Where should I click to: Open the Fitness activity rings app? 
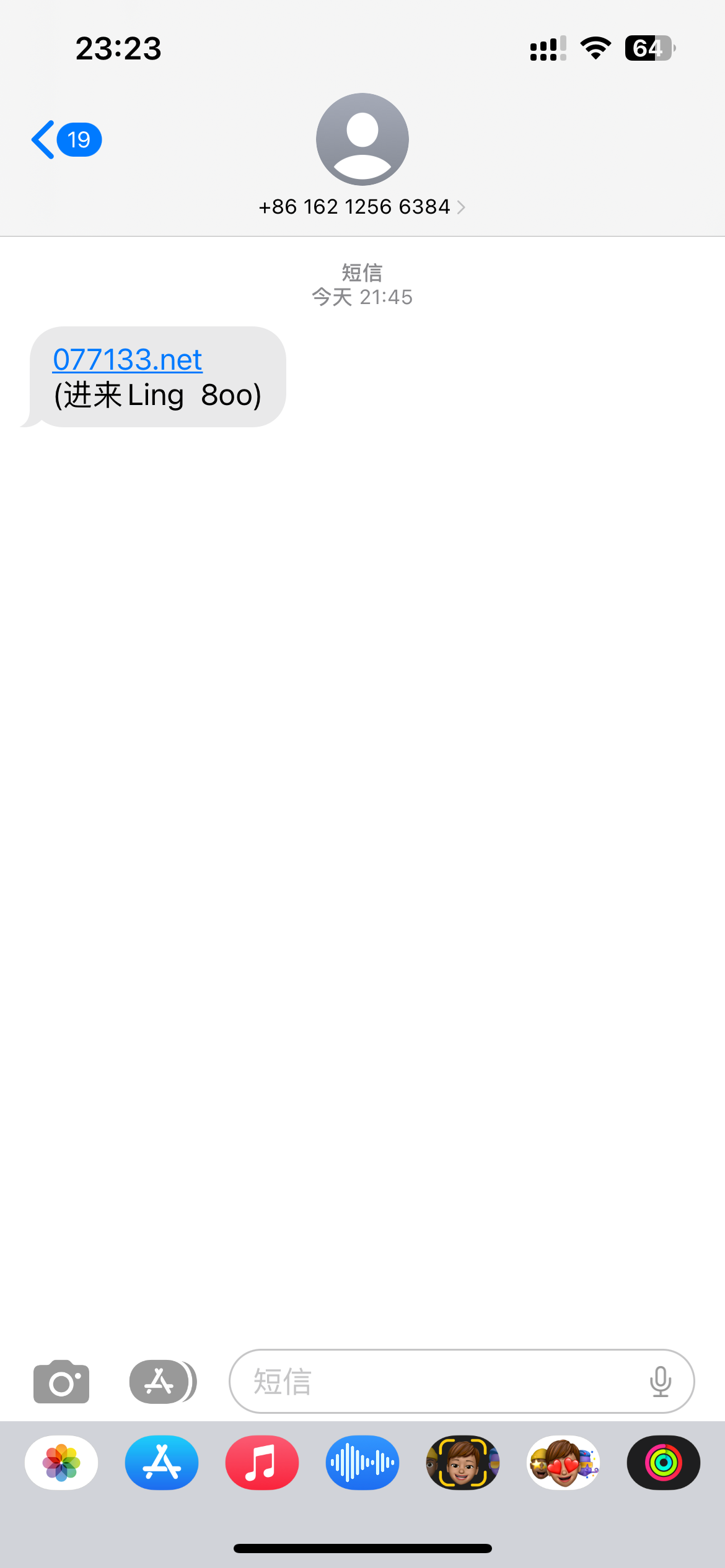(x=664, y=1463)
